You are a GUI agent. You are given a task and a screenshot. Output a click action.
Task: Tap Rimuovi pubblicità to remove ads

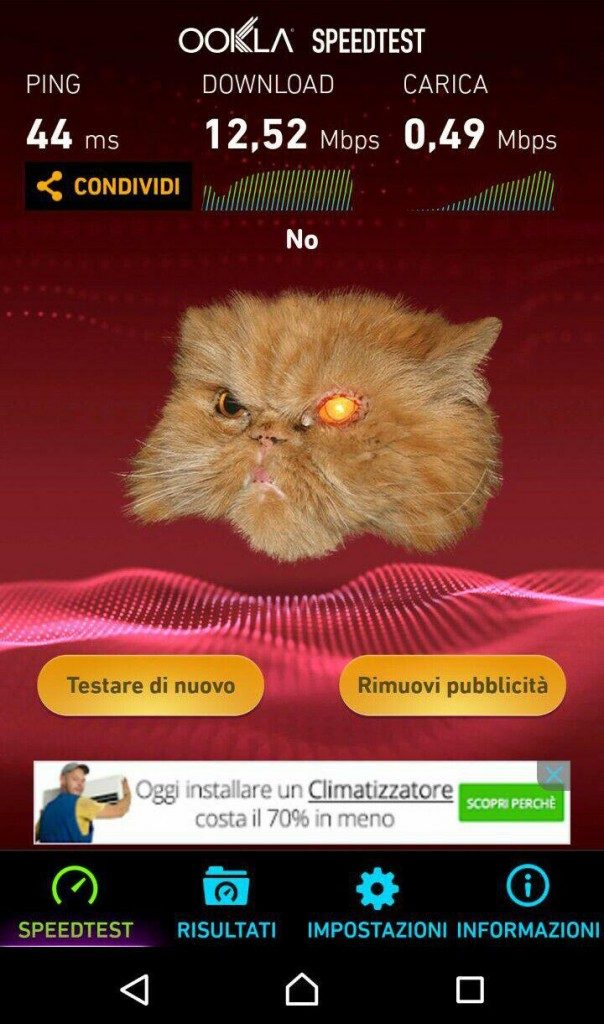(x=453, y=685)
